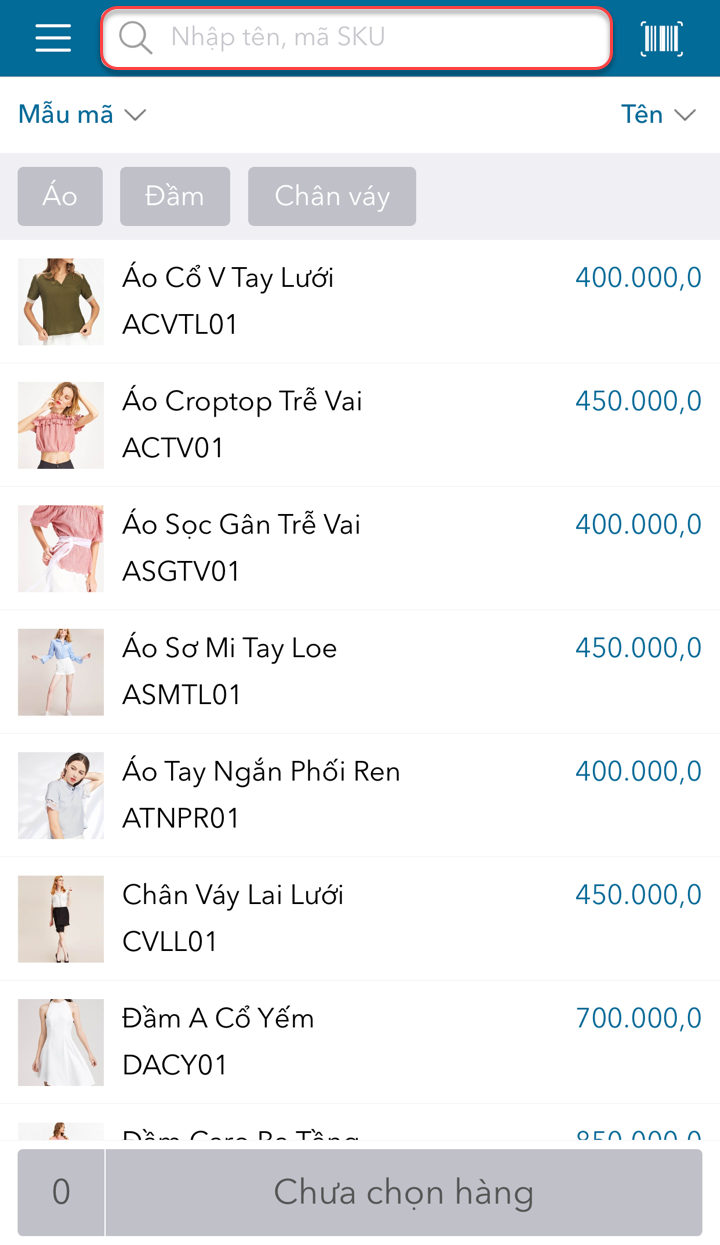720x1245 pixels.
Task: Expand the Mẫu mã dropdown
Action: 82,115
